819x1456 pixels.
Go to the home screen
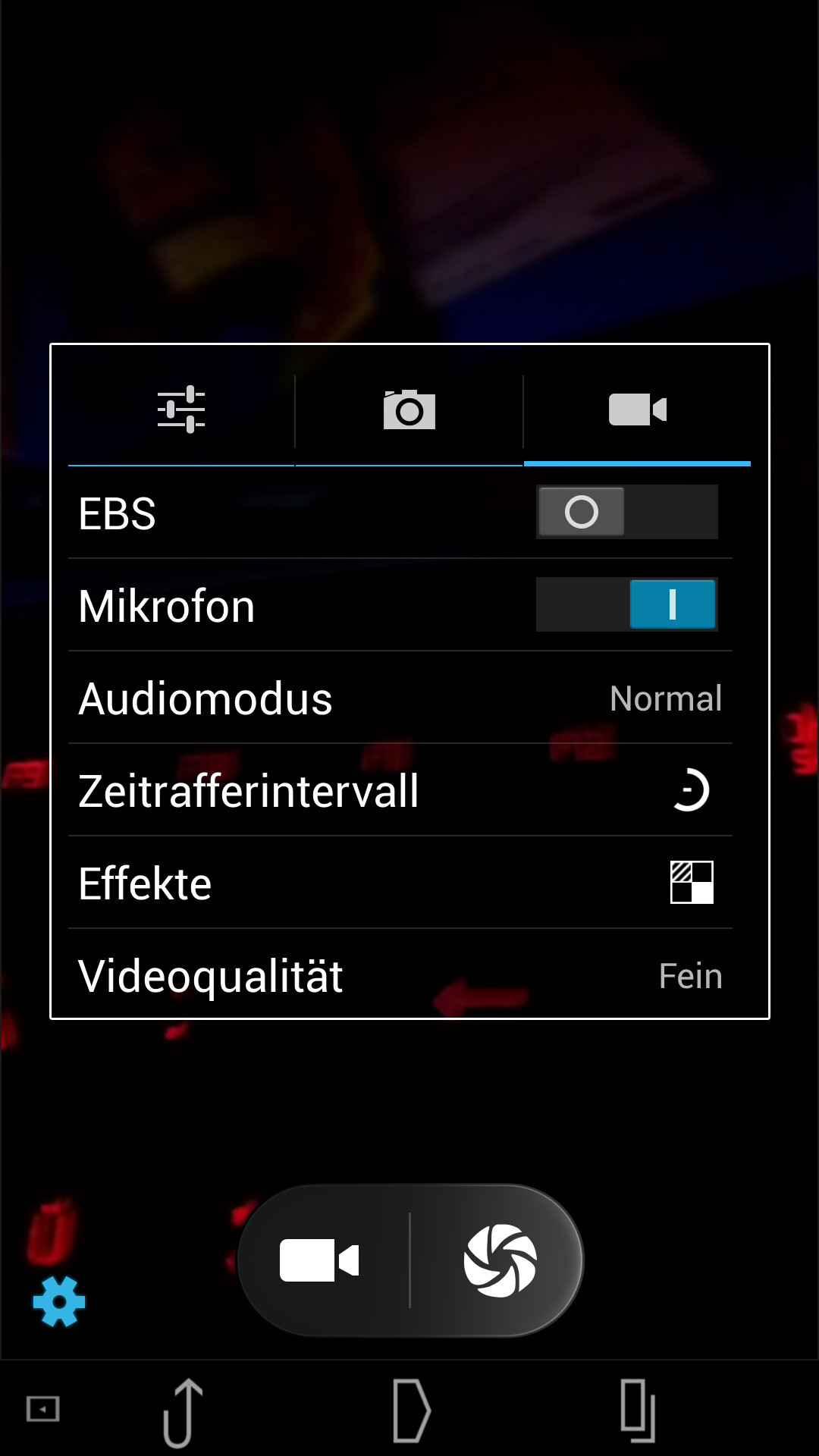click(x=411, y=1410)
